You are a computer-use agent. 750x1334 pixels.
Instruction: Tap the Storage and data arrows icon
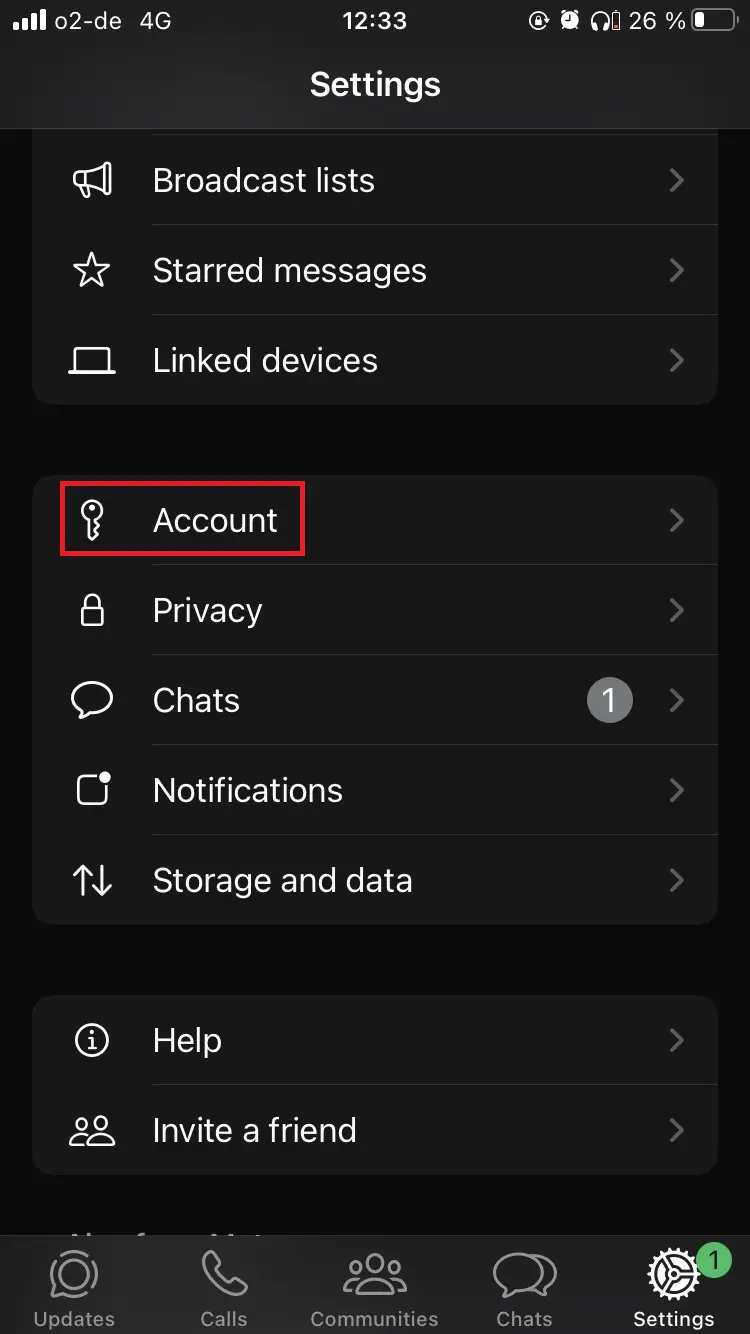click(91, 880)
